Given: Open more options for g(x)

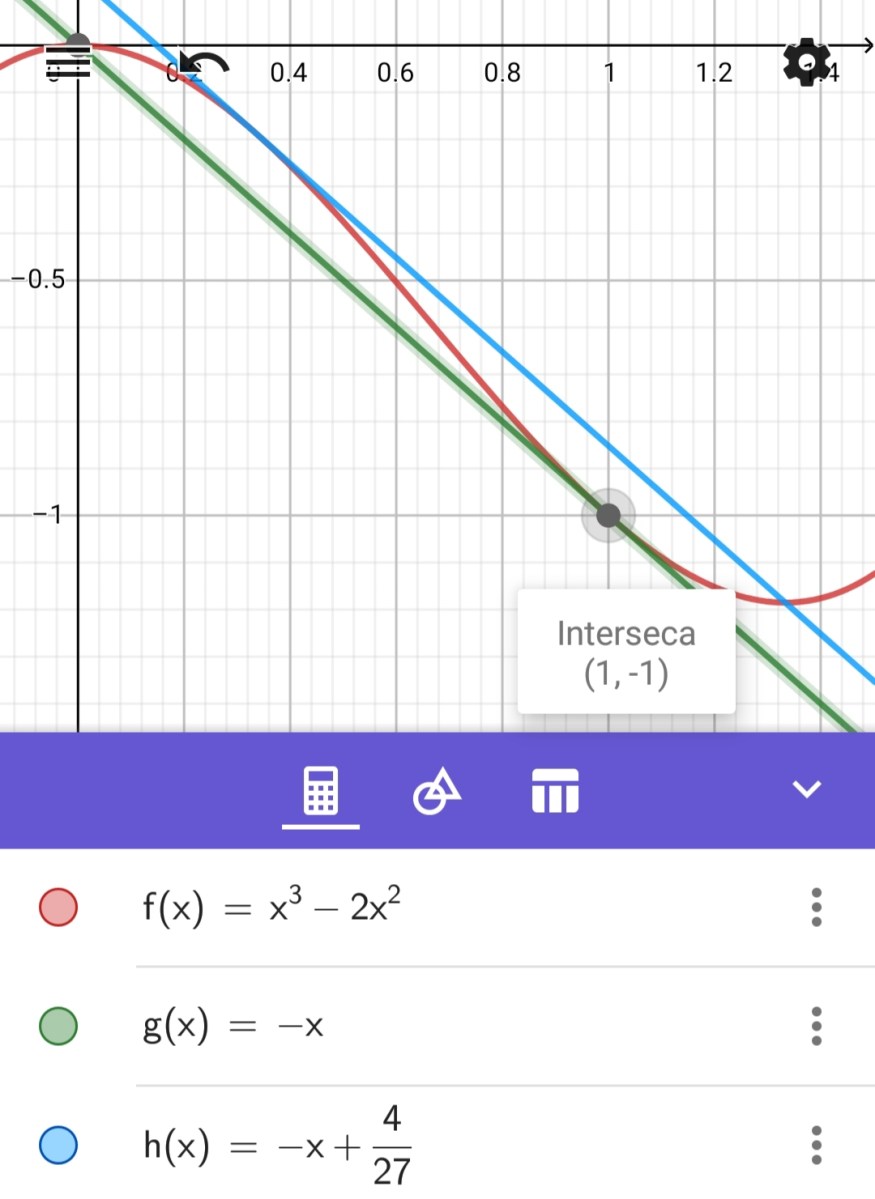Looking at the screenshot, I should coord(816,1026).
